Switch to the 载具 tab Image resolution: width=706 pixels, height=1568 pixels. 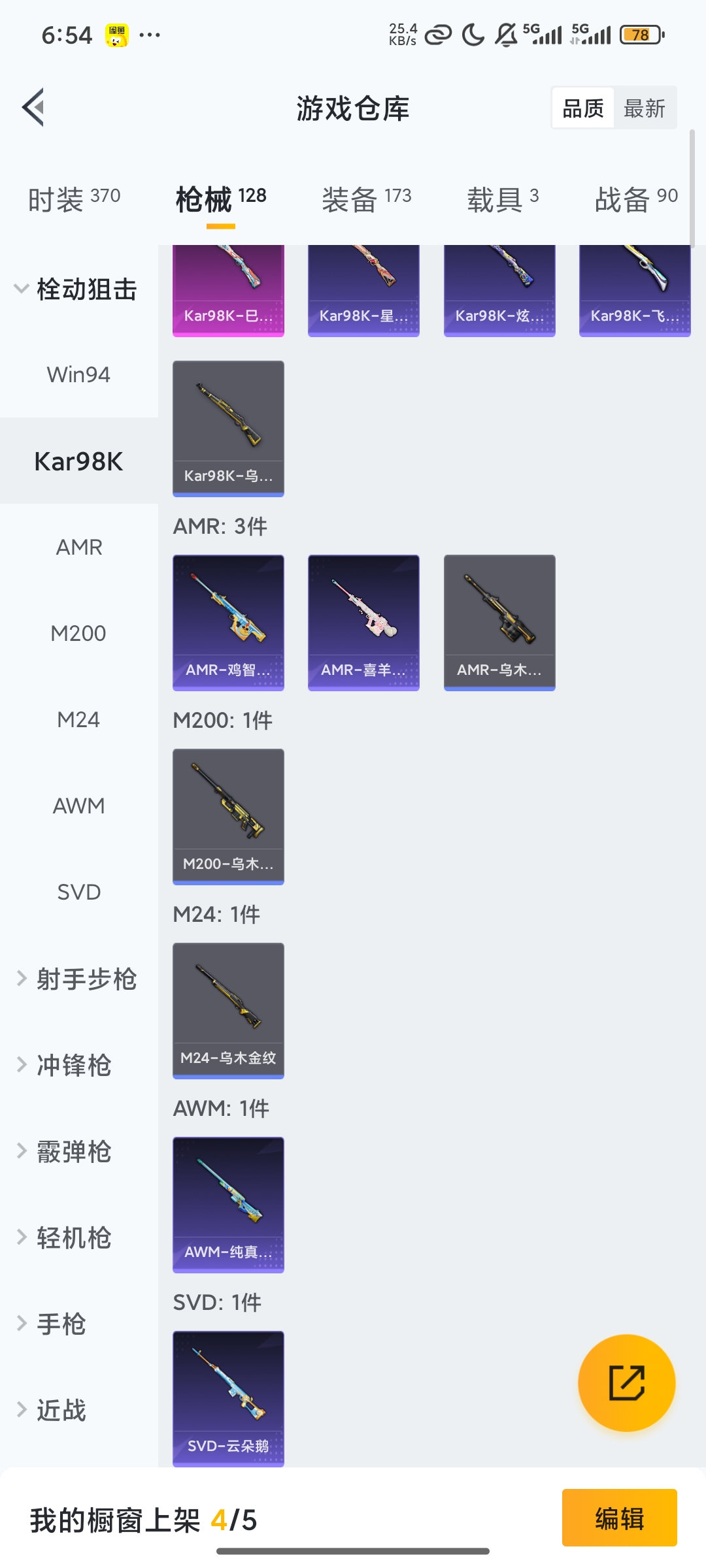(x=502, y=199)
